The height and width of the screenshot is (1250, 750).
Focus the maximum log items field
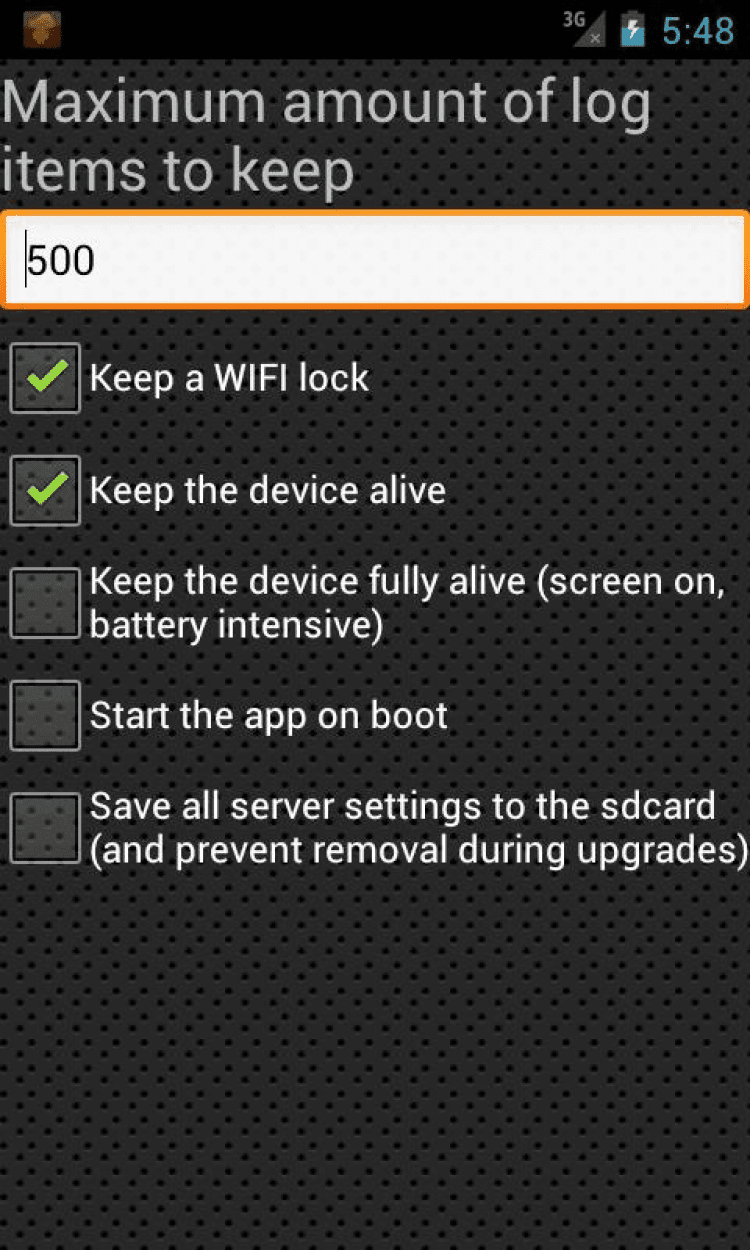(x=375, y=259)
